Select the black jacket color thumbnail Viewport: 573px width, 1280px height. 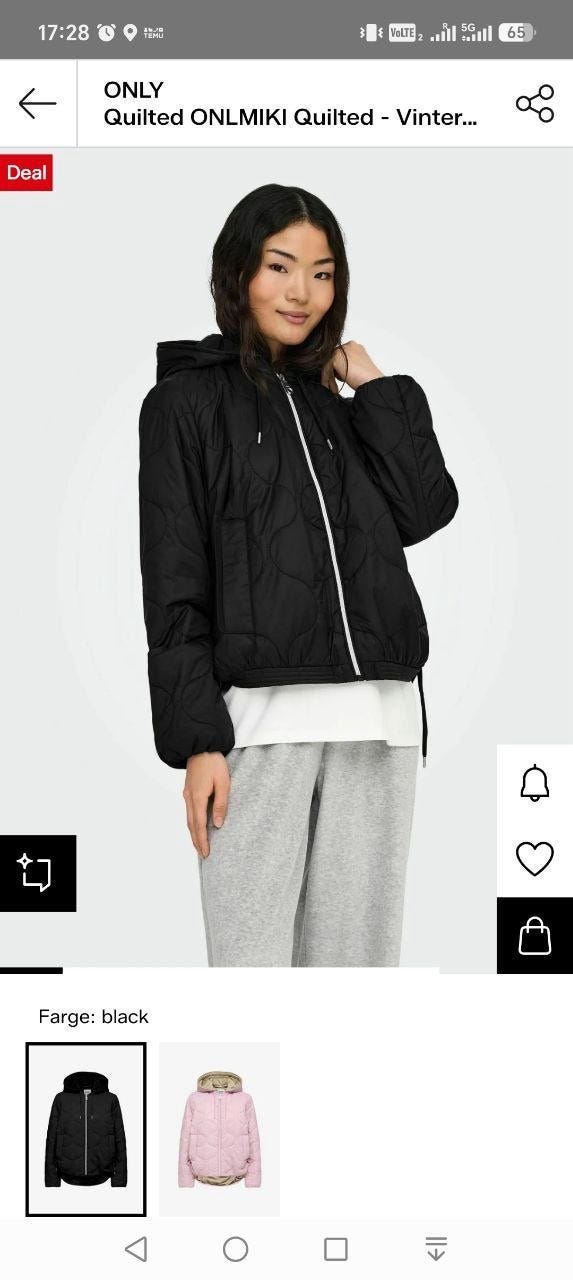pyautogui.click(x=86, y=1129)
